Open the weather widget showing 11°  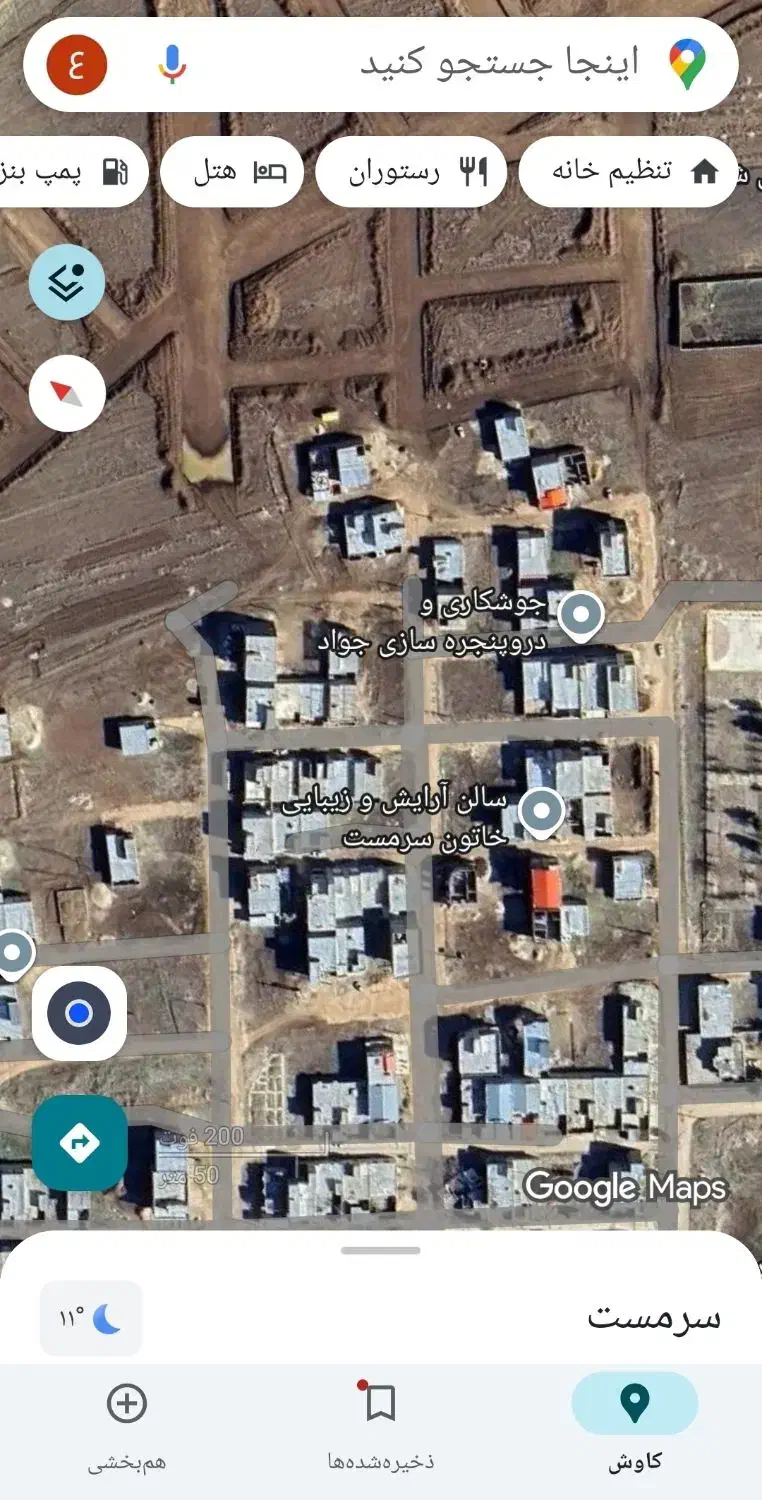91,1317
